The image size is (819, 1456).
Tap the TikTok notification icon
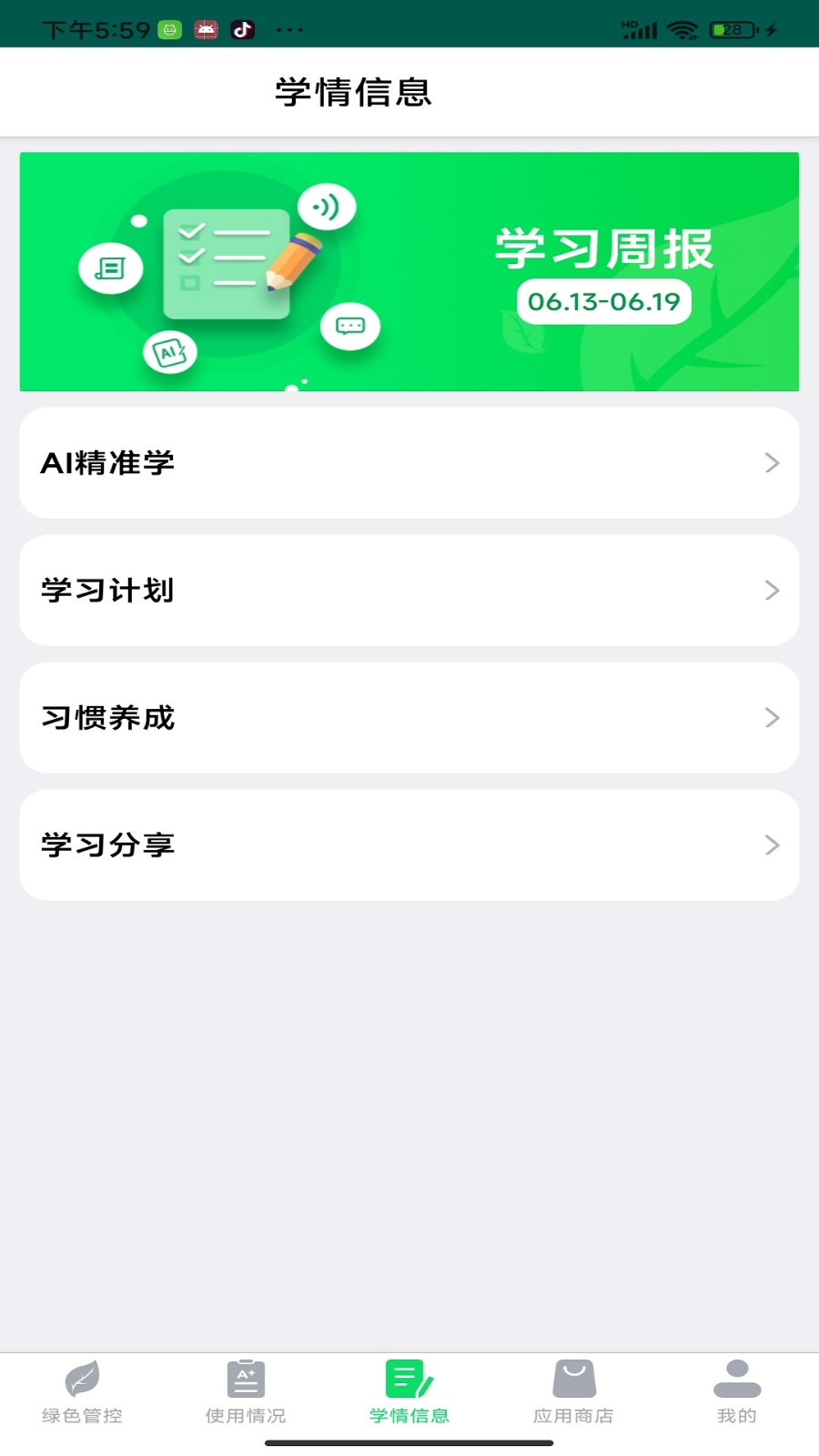click(241, 28)
